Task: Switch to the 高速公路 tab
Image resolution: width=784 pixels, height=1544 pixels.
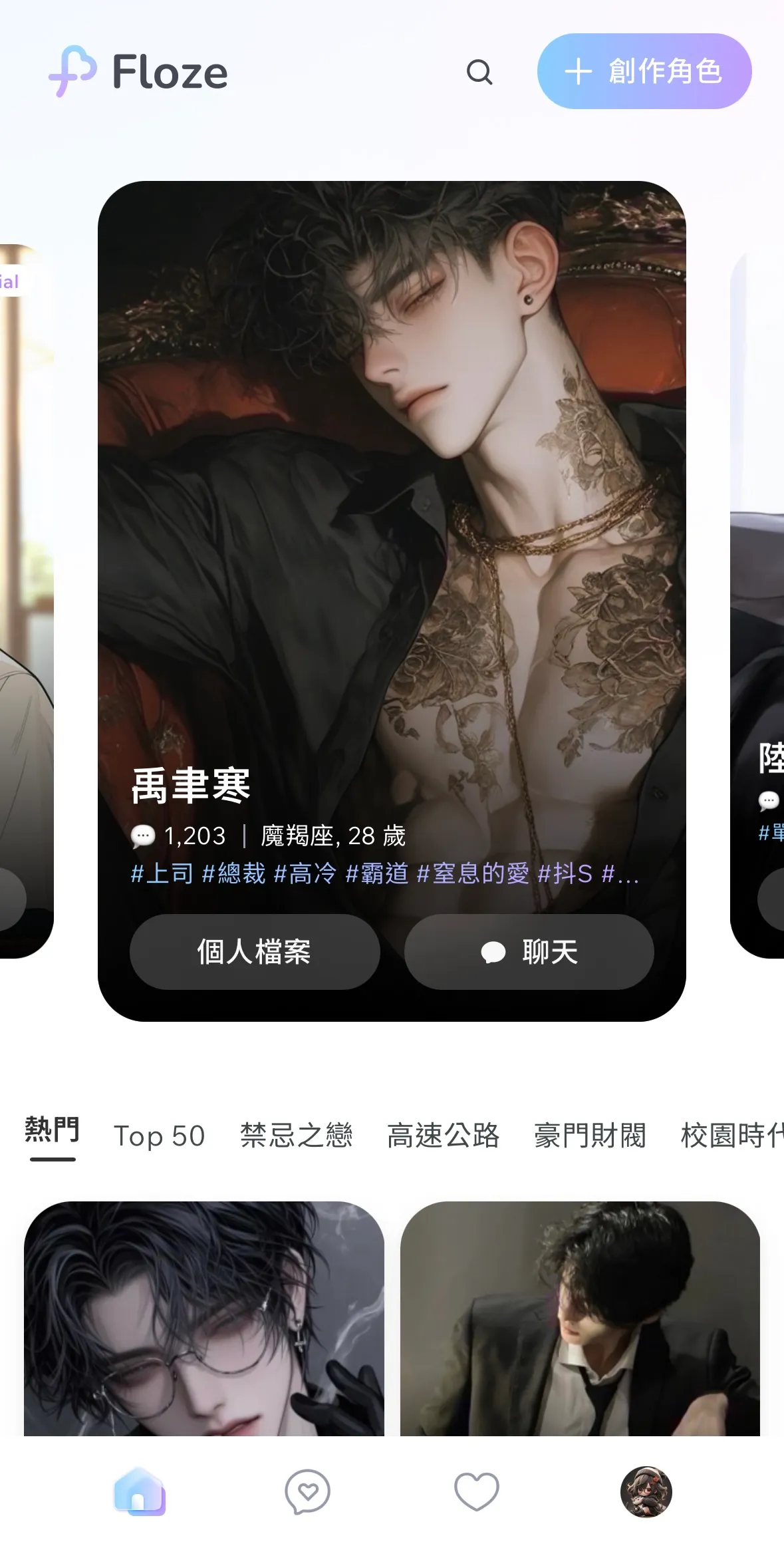Action: pyautogui.click(x=443, y=1136)
